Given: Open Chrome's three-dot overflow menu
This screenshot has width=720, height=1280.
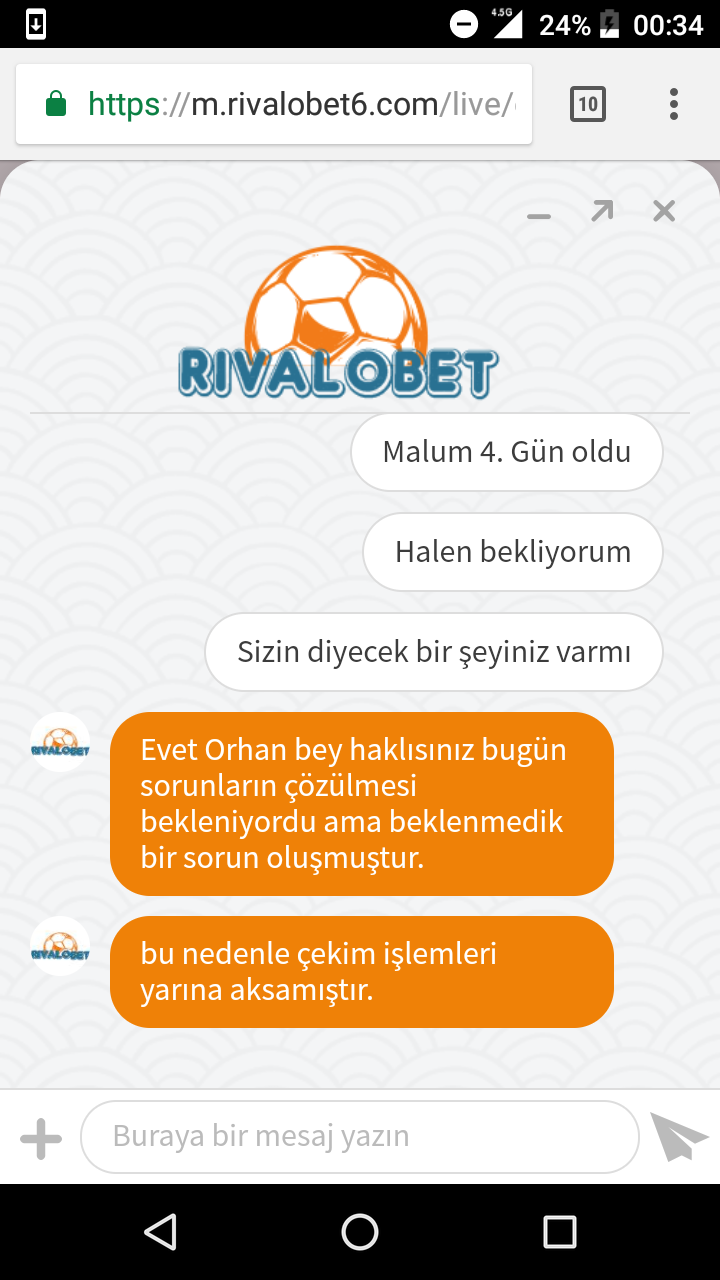Looking at the screenshot, I should [x=673, y=104].
